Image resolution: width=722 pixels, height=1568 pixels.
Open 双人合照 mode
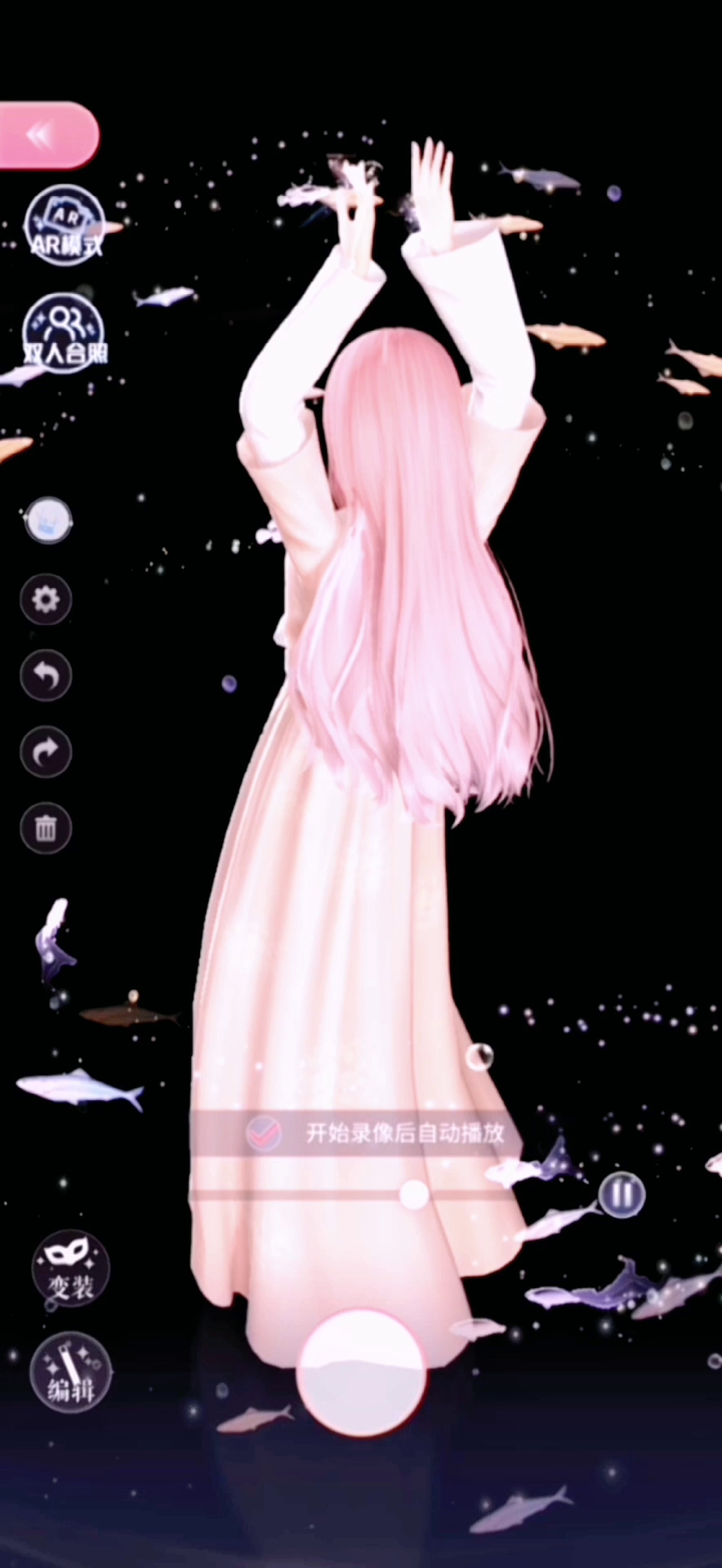point(65,333)
